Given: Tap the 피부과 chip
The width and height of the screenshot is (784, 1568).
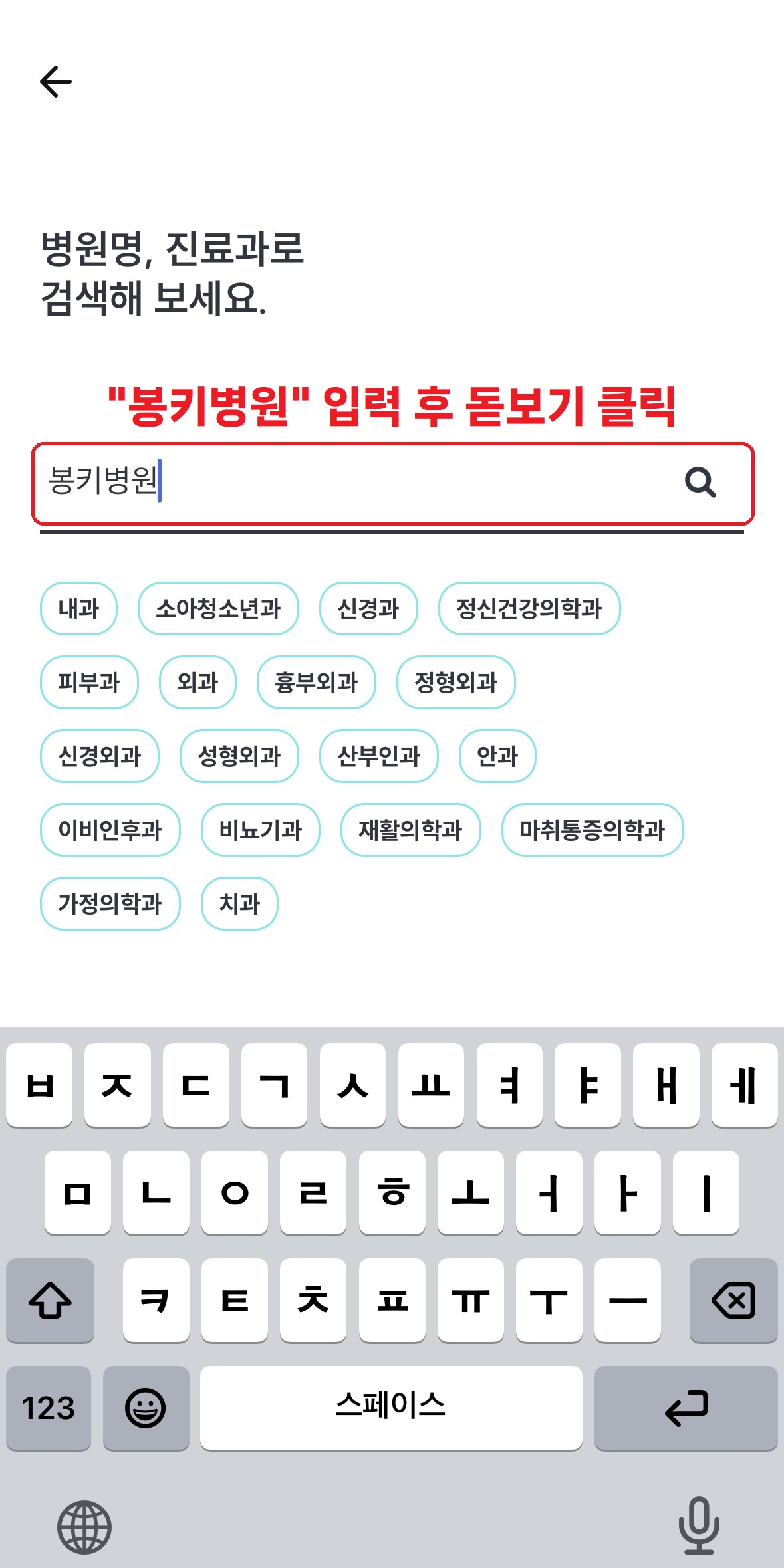Looking at the screenshot, I should pos(89,682).
